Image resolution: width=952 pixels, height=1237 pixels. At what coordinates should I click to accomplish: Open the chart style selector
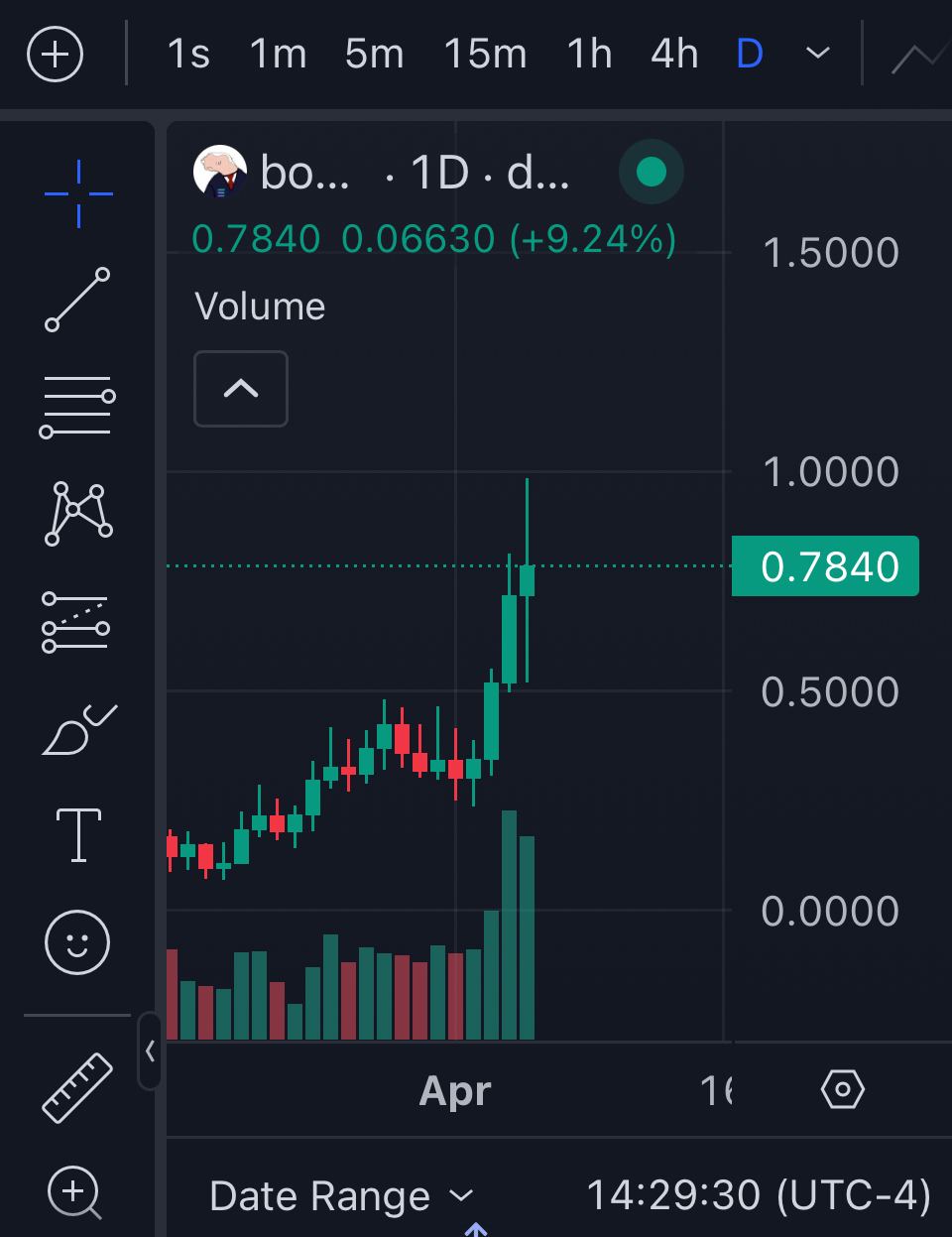(x=918, y=56)
